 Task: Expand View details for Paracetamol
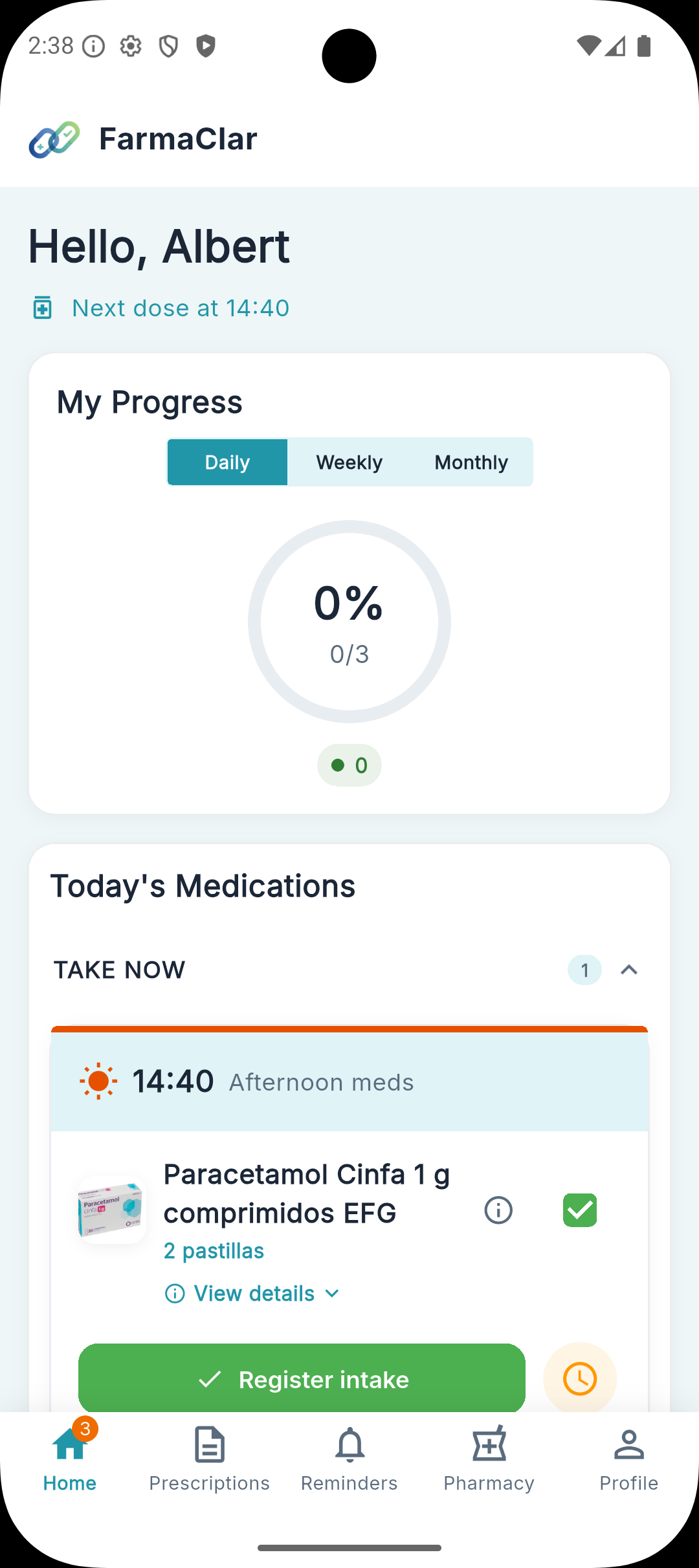(x=252, y=1293)
